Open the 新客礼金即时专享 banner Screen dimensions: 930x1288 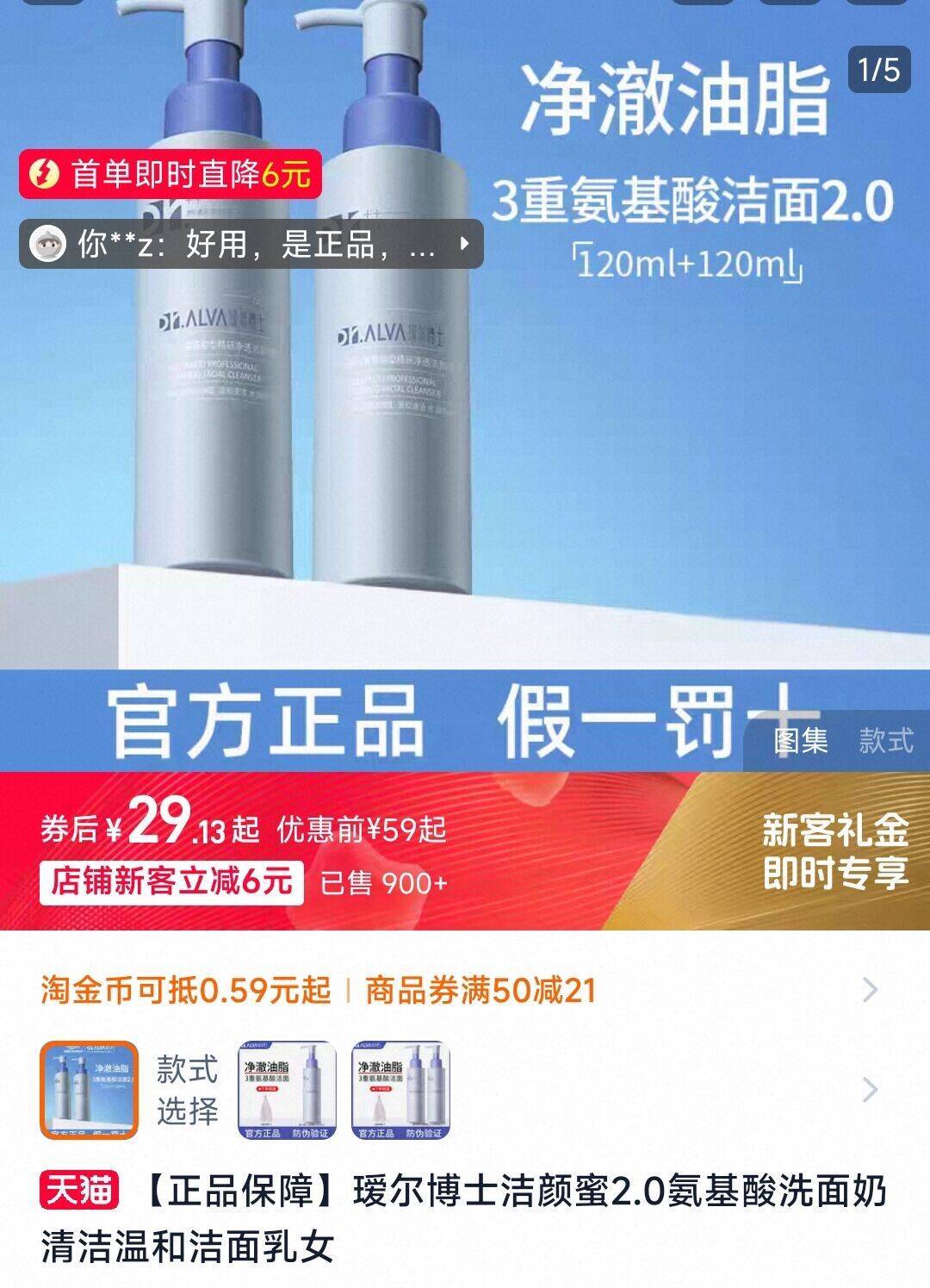pyautogui.click(x=834, y=851)
